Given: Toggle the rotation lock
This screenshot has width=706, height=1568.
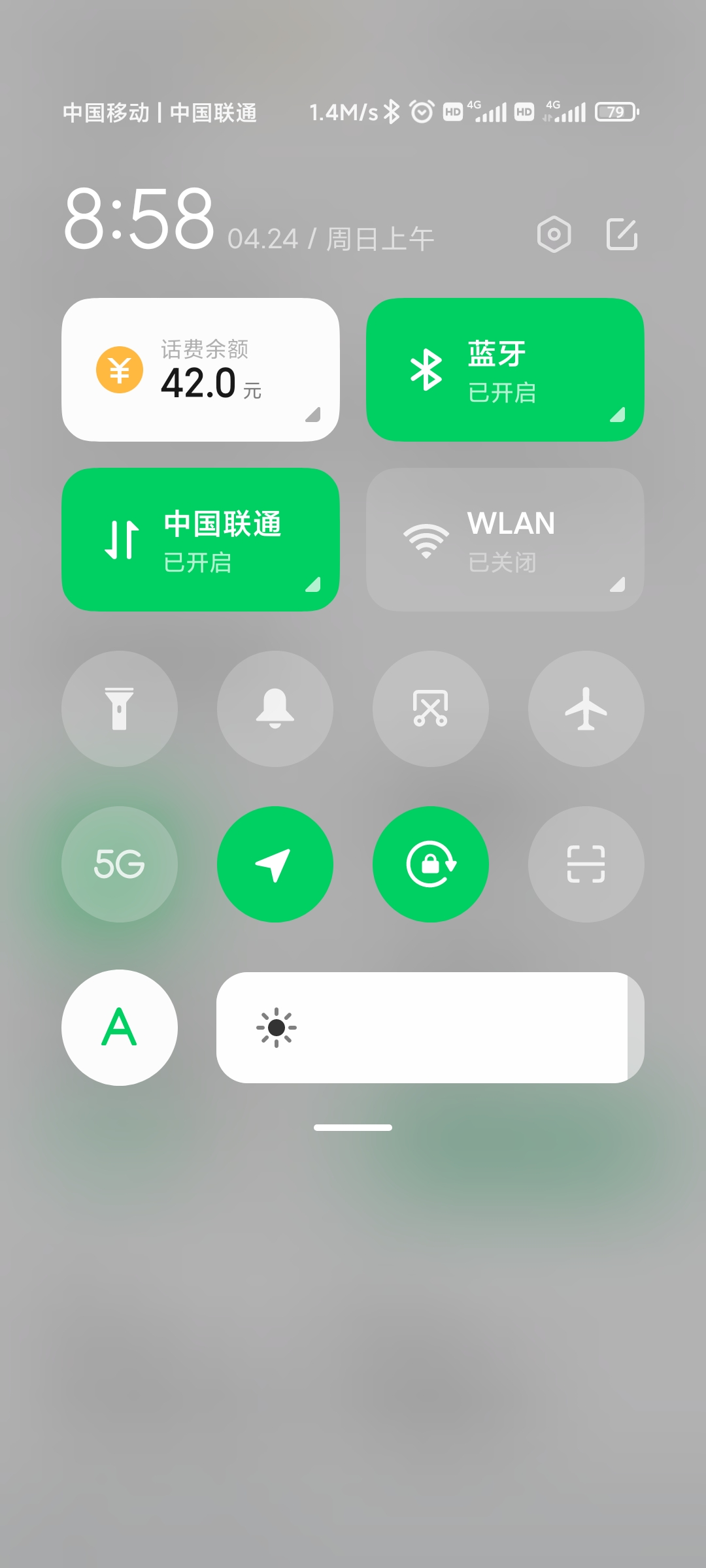Looking at the screenshot, I should coord(431,864).
